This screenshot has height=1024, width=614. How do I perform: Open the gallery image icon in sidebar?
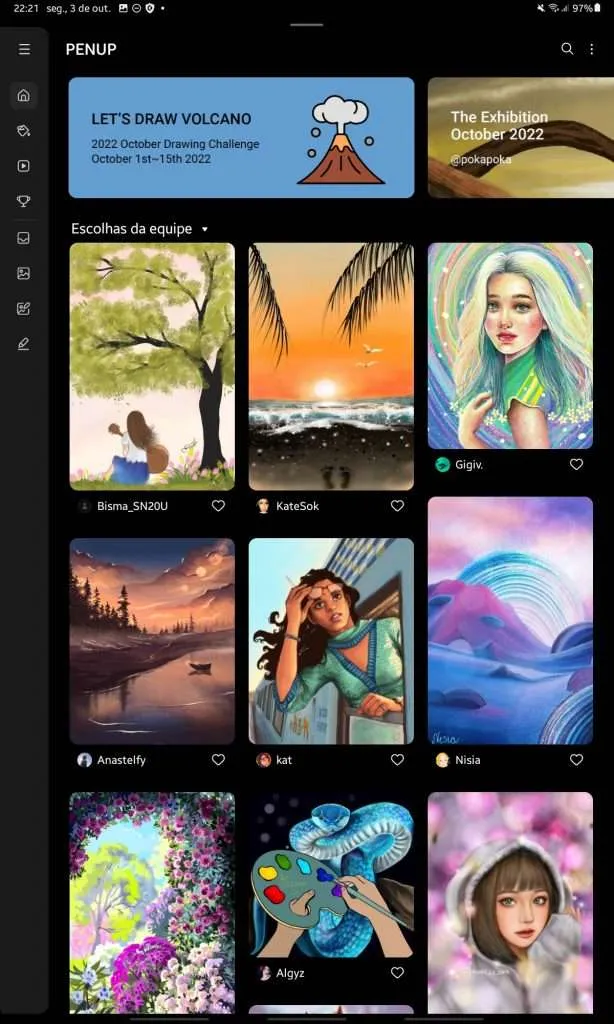pos(24,273)
